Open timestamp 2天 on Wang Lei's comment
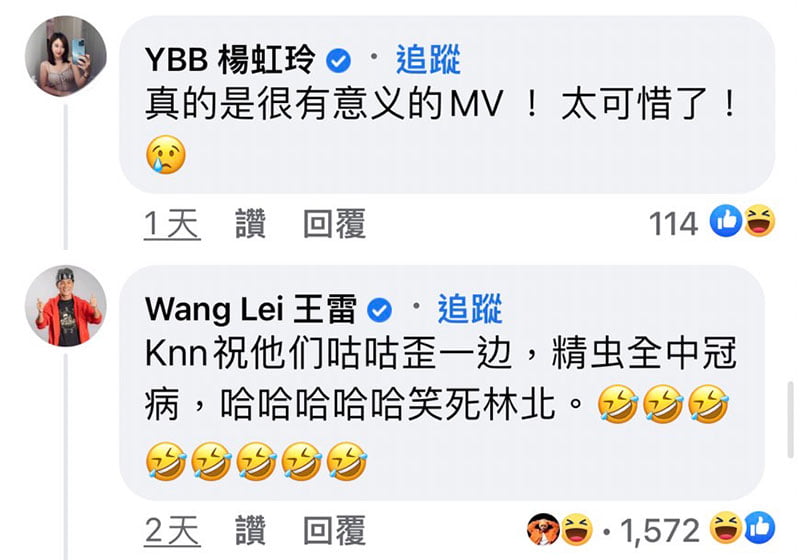Screen dimensions: 800x560 click(x=172, y=531)
